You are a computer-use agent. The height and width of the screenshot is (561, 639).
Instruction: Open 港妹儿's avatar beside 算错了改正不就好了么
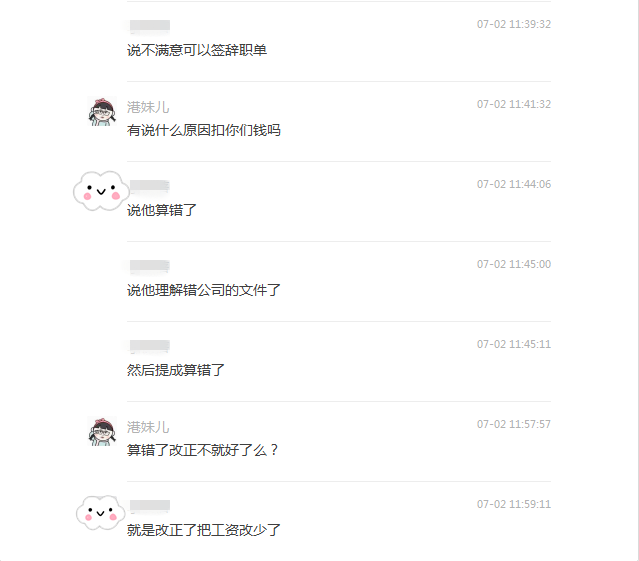tap(101, 432)
